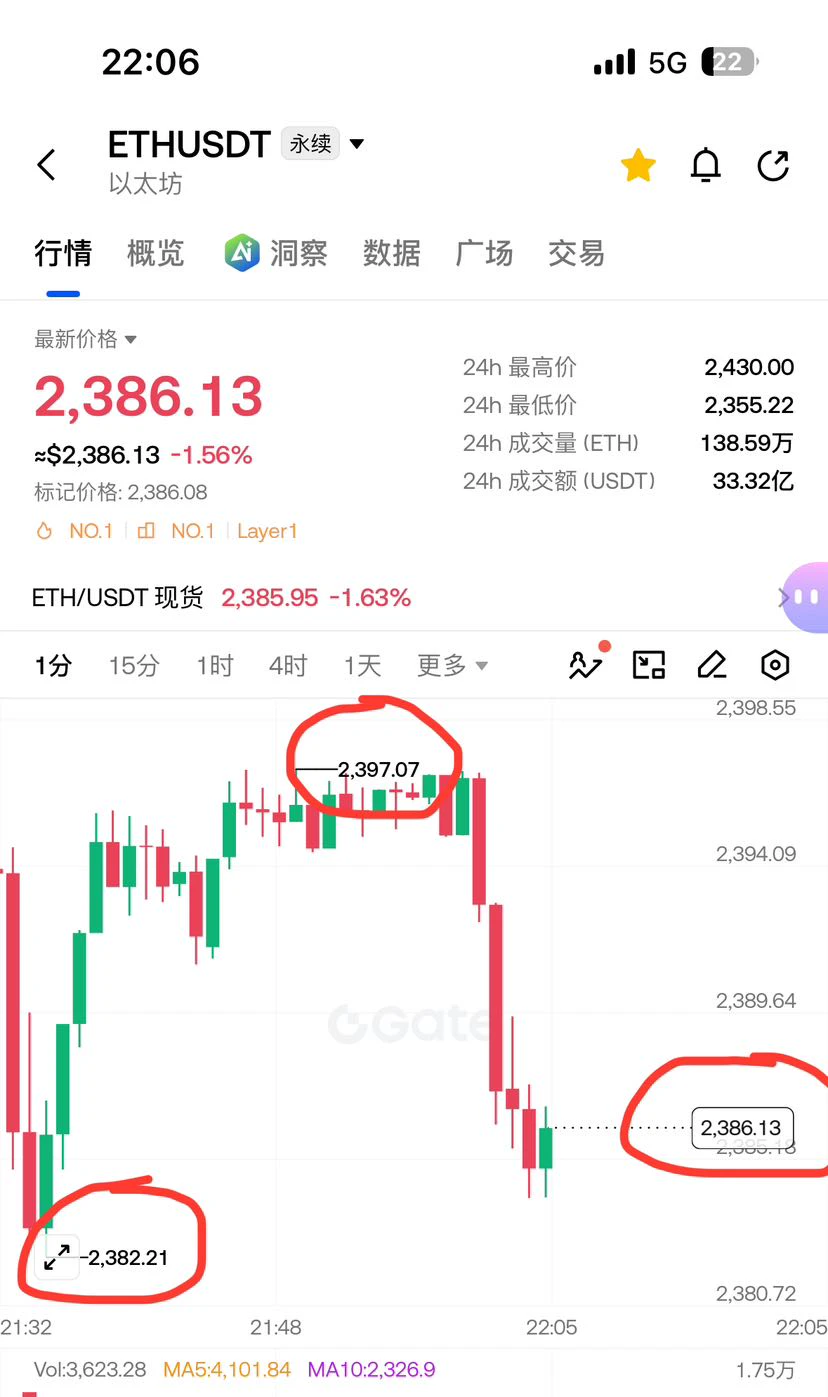Open the 广场 tab
Viewport: 828px width, 1397px height.
click(484, 253)
